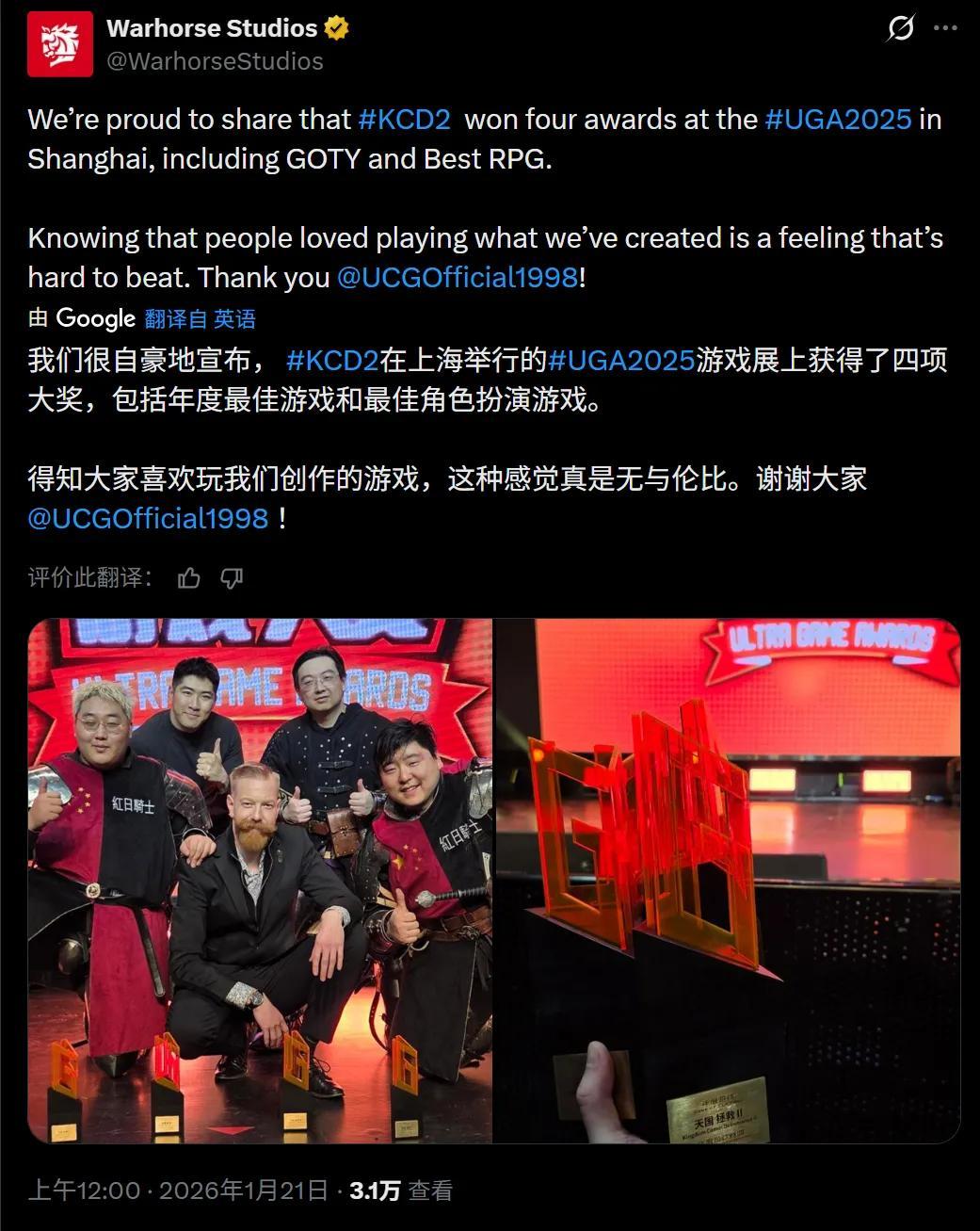Open the @UCGOfficial1998 mention in English text

(x=457, y=278)
